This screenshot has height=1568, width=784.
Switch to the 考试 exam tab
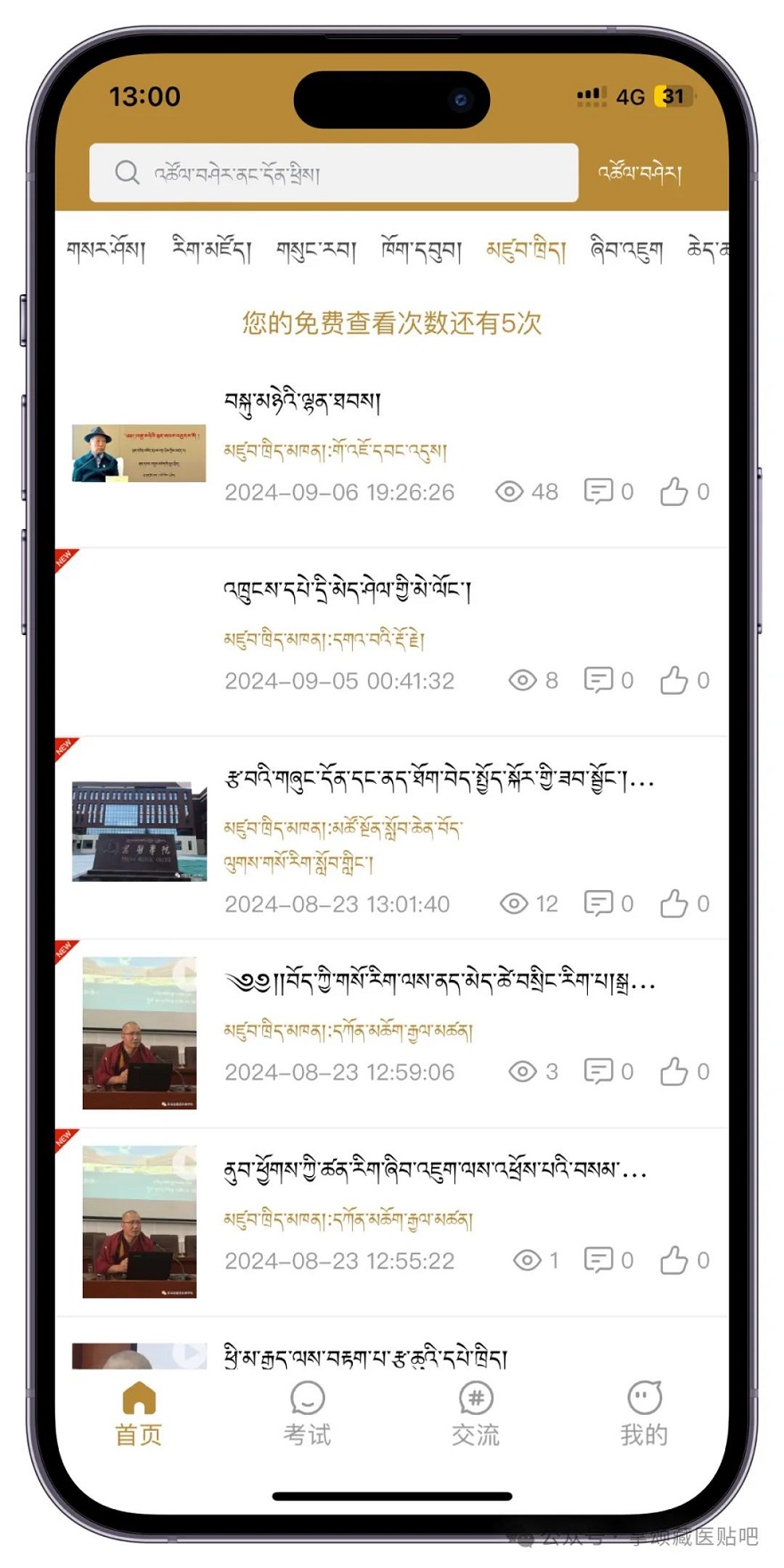[307, 1413]
